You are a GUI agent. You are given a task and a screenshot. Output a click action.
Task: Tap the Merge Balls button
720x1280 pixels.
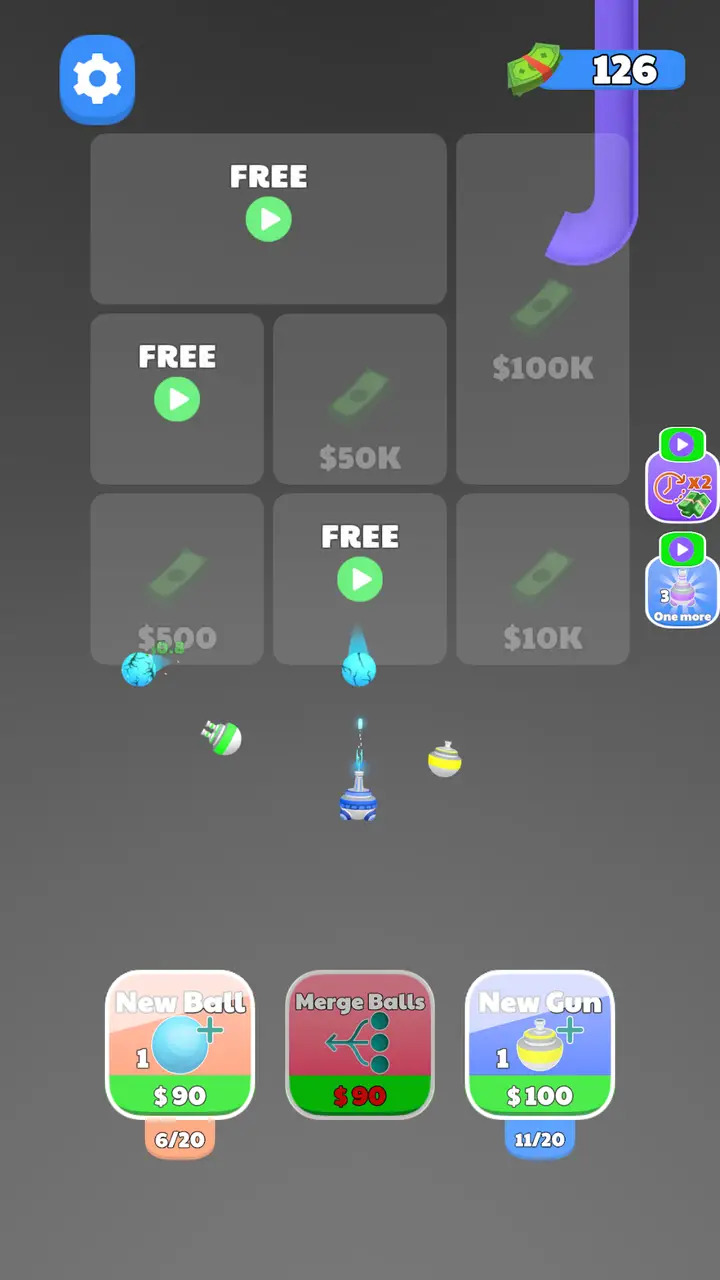tap(360, 1044)
